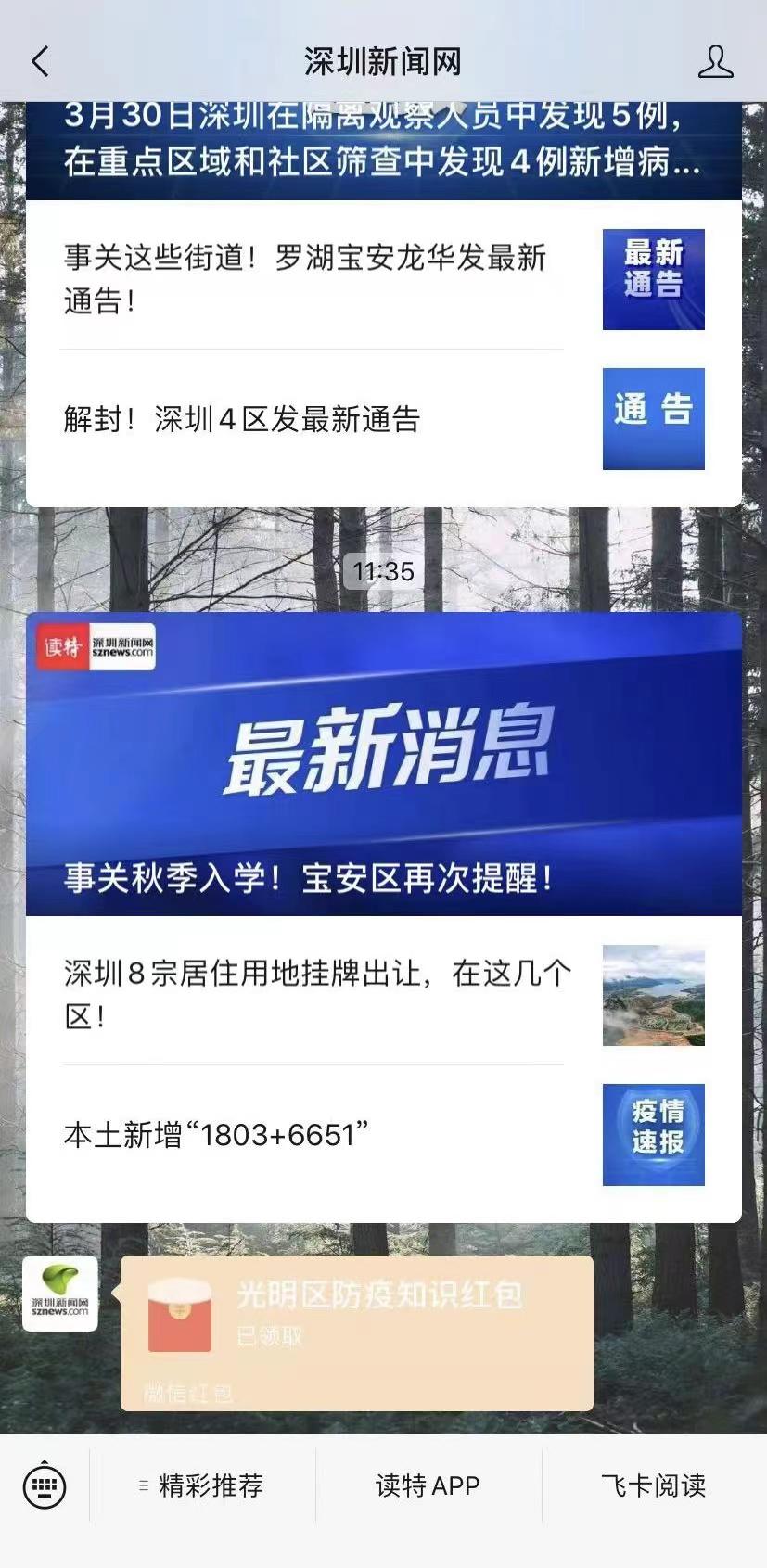Tap the sznews.com sender avatar
The image size is (767, 1568).
click(x=60, y=1294)
